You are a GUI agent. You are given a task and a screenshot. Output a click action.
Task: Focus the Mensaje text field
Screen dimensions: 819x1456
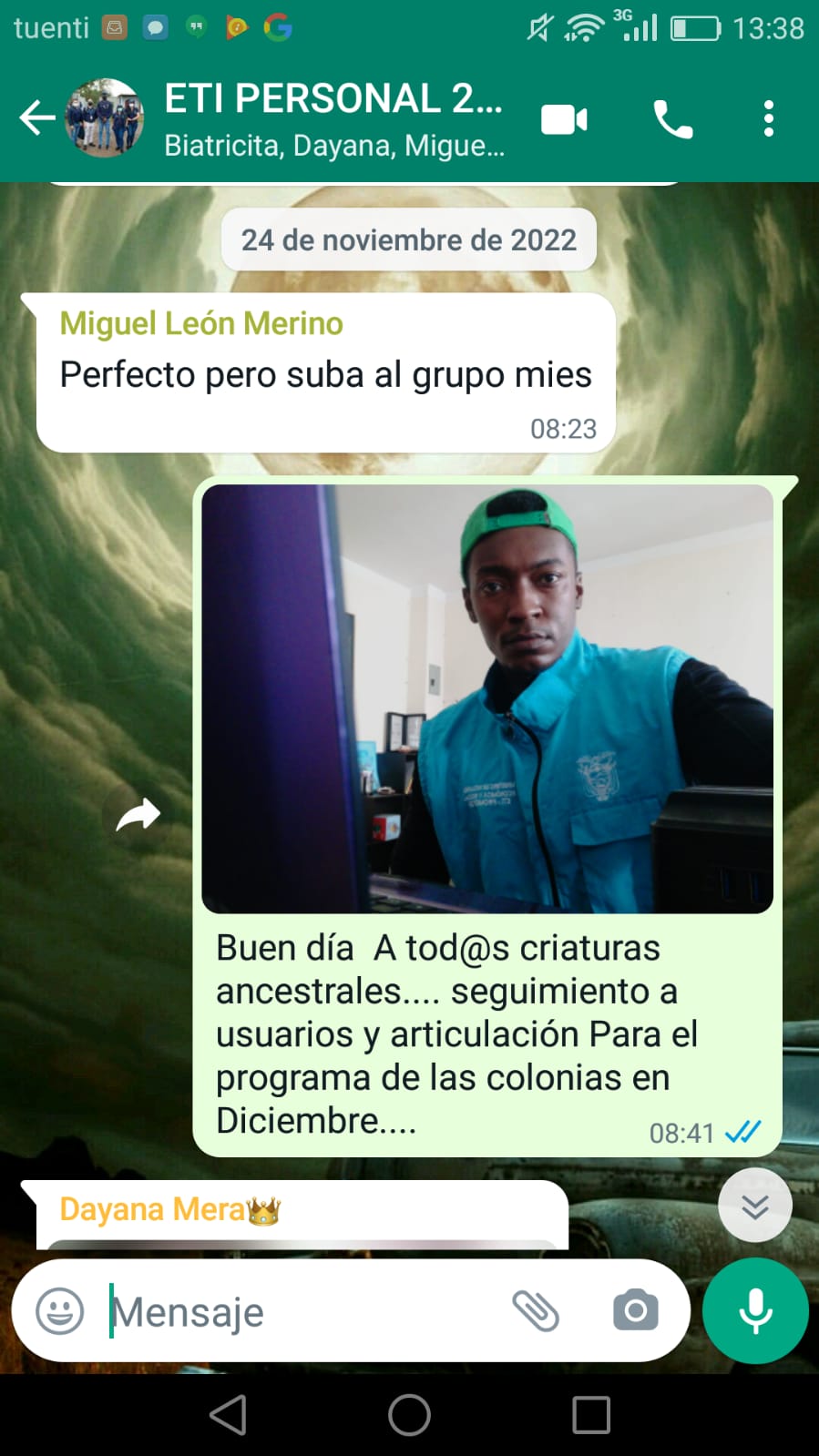tap(301, 1312)
